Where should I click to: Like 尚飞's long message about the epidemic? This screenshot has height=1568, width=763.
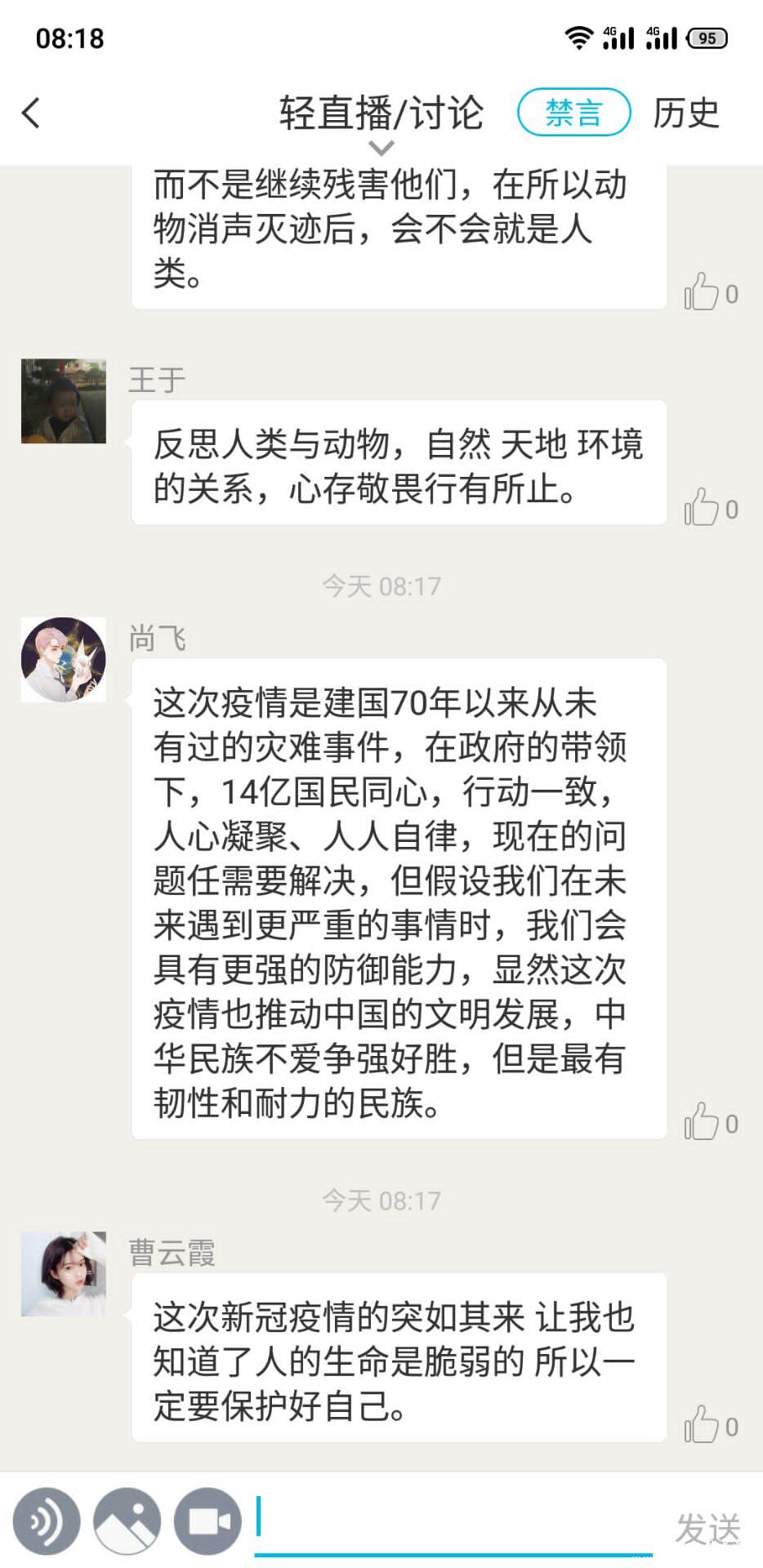[703, 1121]
